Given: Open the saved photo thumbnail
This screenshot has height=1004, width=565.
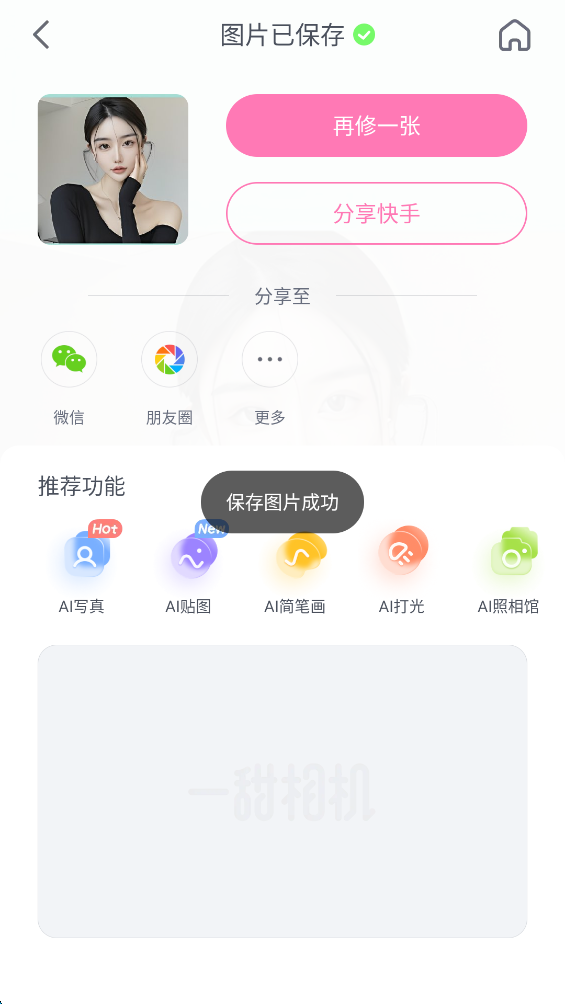Looking at the screenshot, I should [113, 169].
